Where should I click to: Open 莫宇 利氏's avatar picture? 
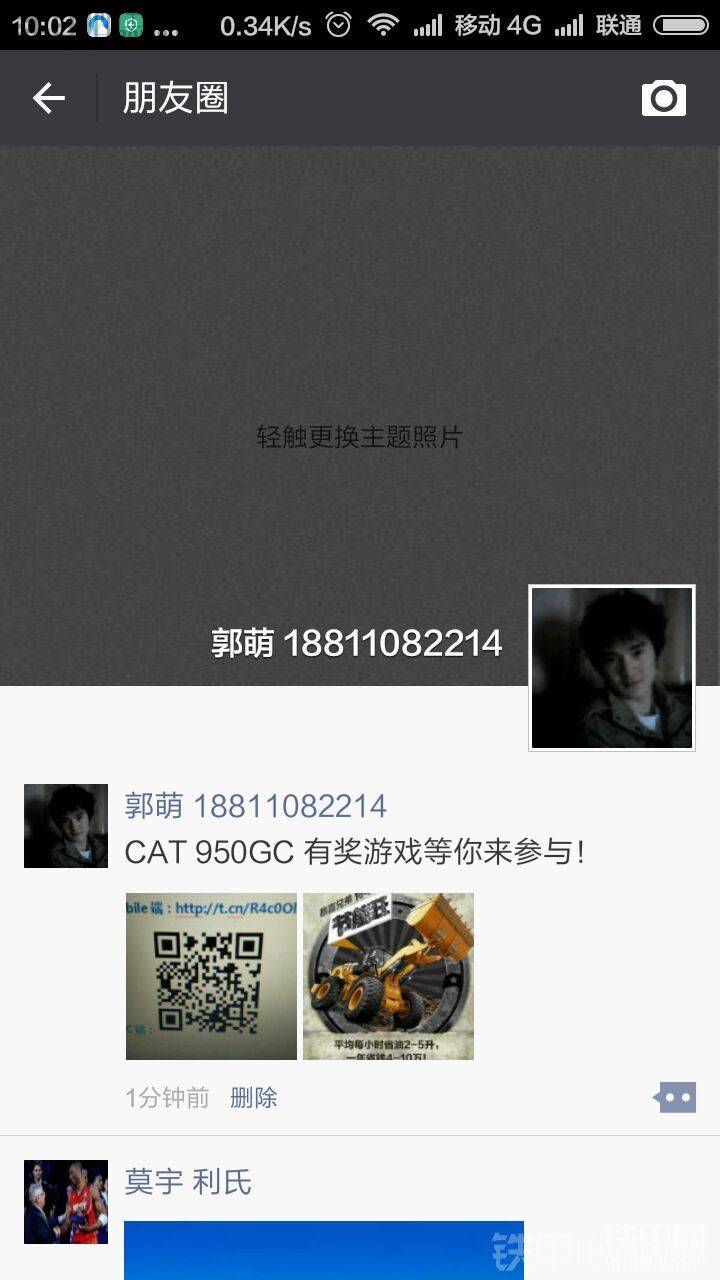(66, 1202)
